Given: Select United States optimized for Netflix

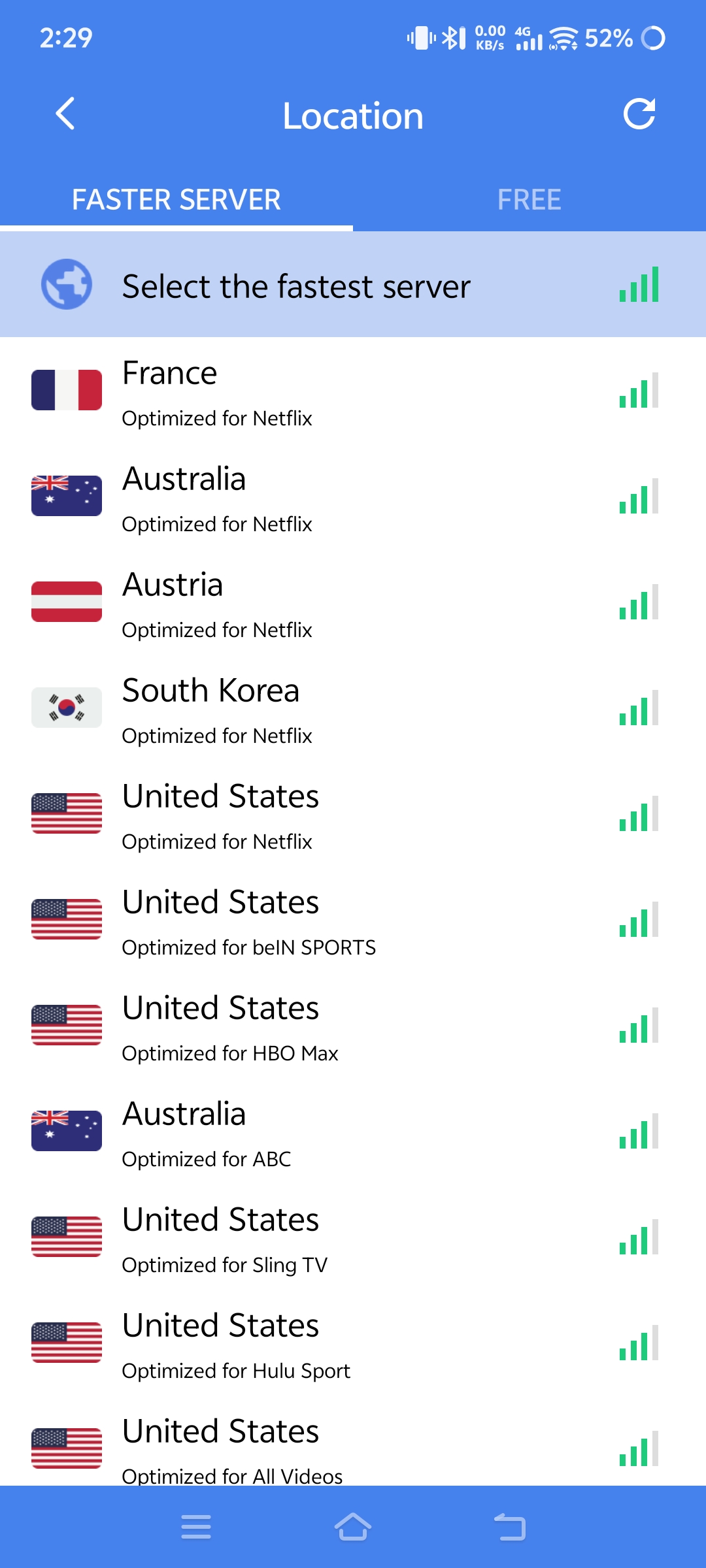Looking at the screenshot, I should tap(353, 814).
